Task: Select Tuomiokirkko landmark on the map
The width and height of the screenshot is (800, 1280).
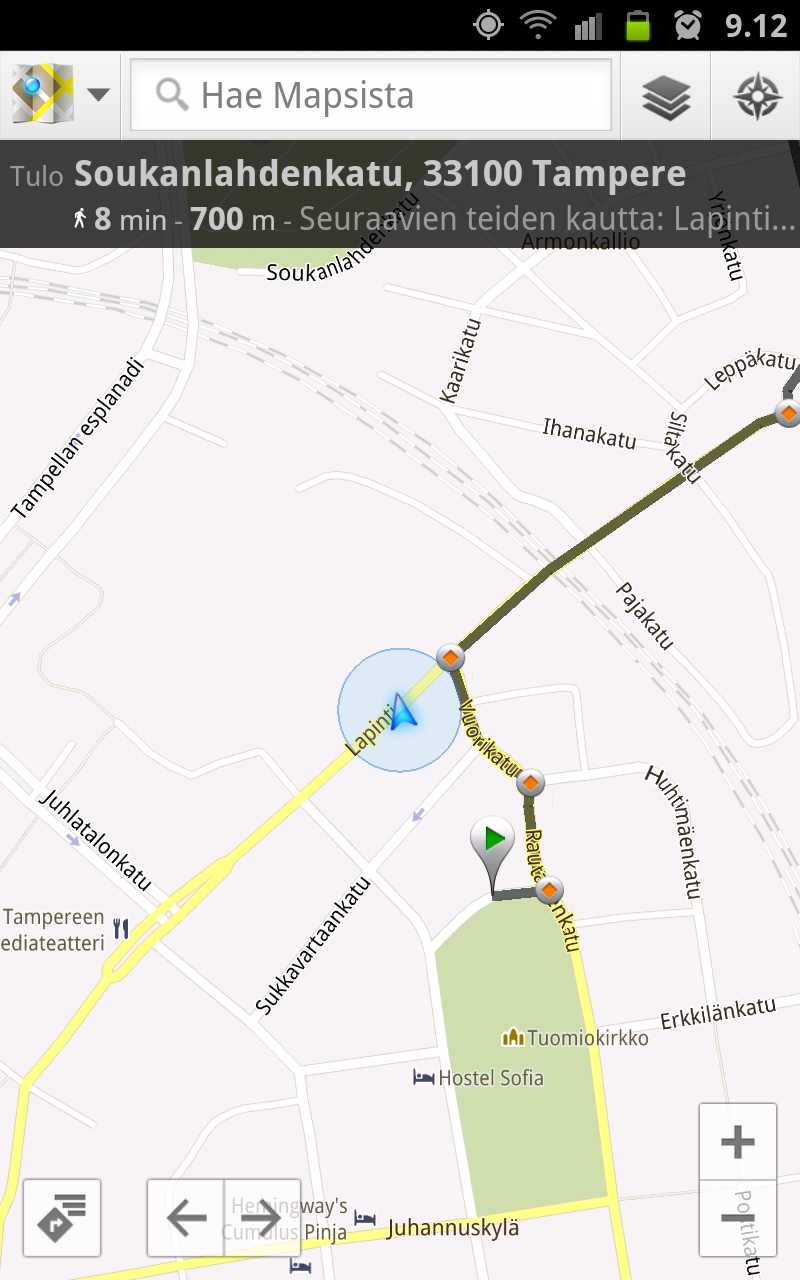Action: pyautogui.click(x=576, y=1037)
